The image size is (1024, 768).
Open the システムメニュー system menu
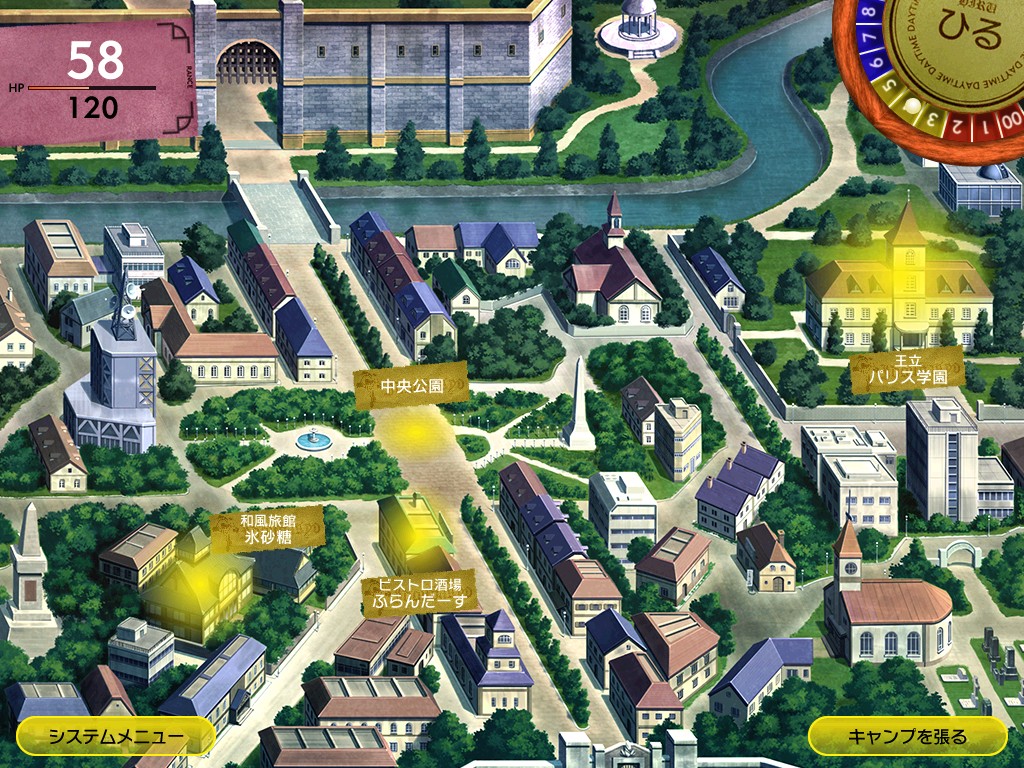[x=116, y=738]
